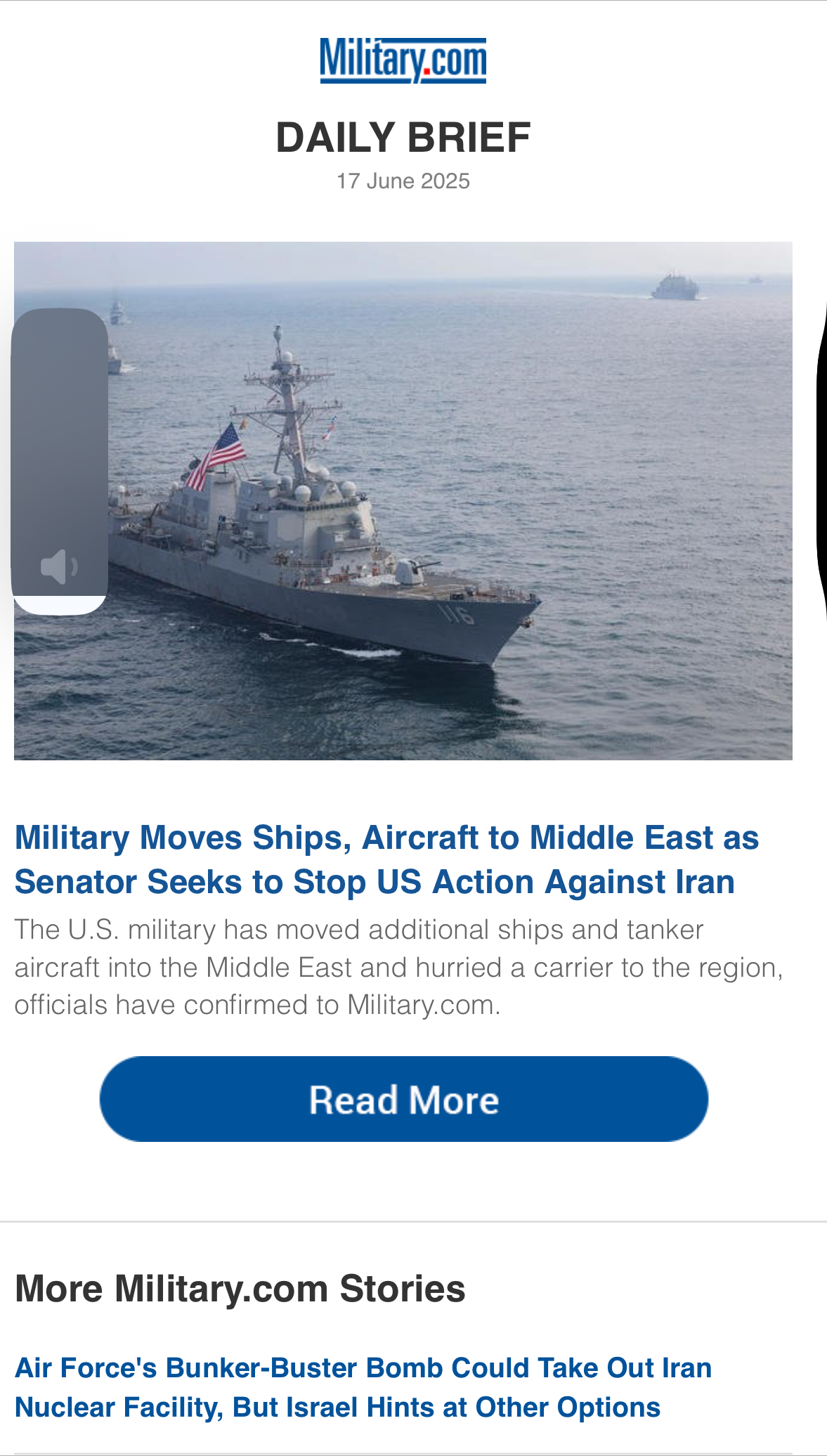Image resolution: width=827 pixels, height=1456 pixels.
Task: Open the Military Moves Ships headline link
Action: point(386,859)
